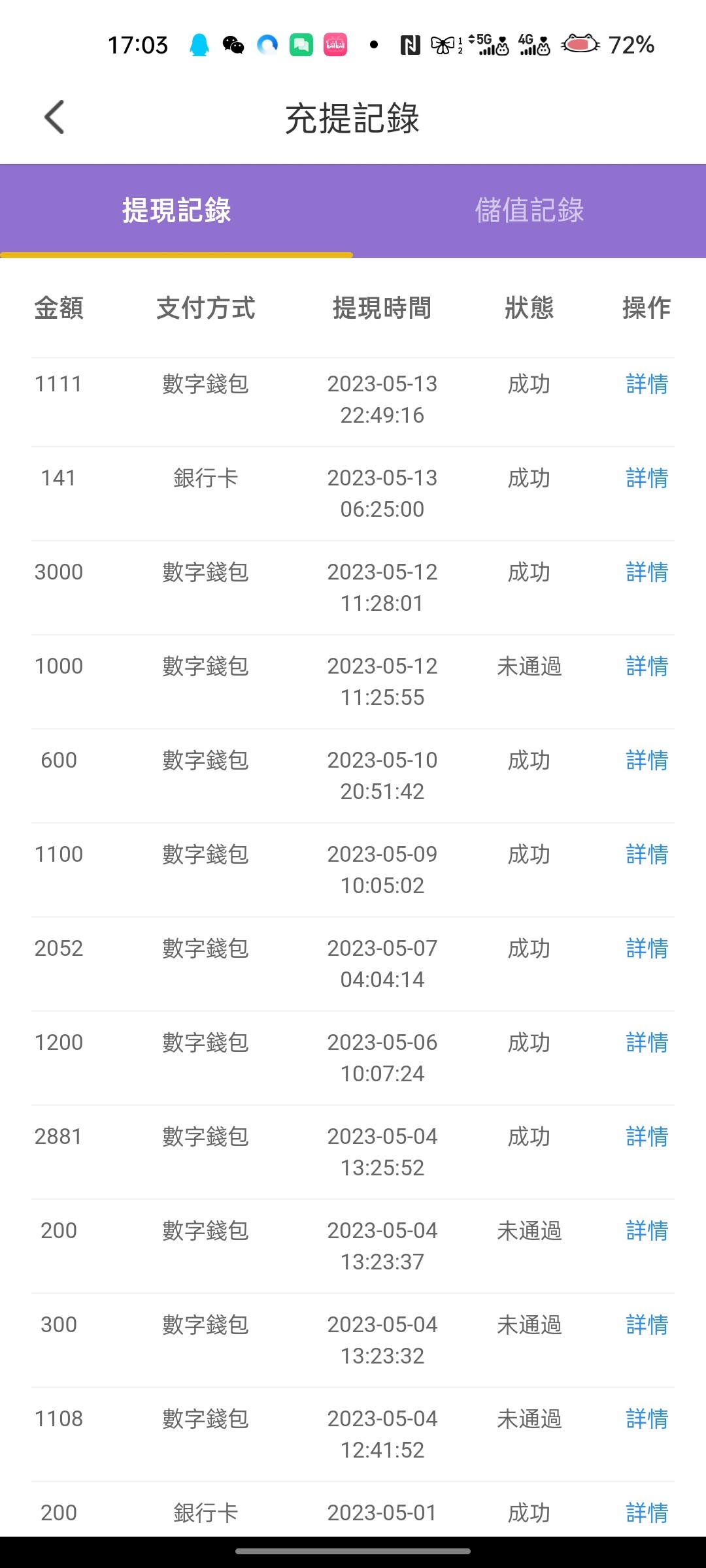Screen dimensions: 706x1568
Task: Switch to the 儲值記錄 tab
Action: (529, 210)
